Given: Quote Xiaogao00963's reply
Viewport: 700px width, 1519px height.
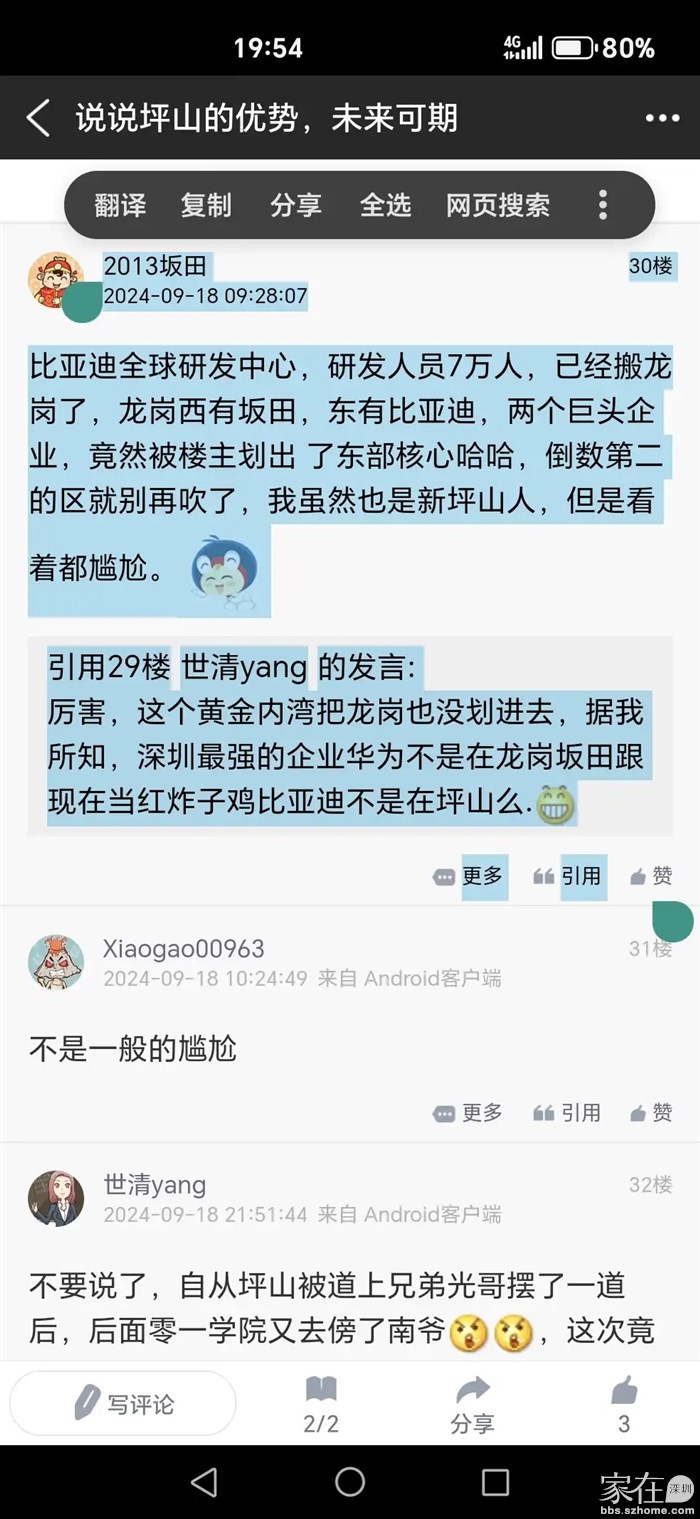Looking at the screenshot, I should (x=568, y=1113).
